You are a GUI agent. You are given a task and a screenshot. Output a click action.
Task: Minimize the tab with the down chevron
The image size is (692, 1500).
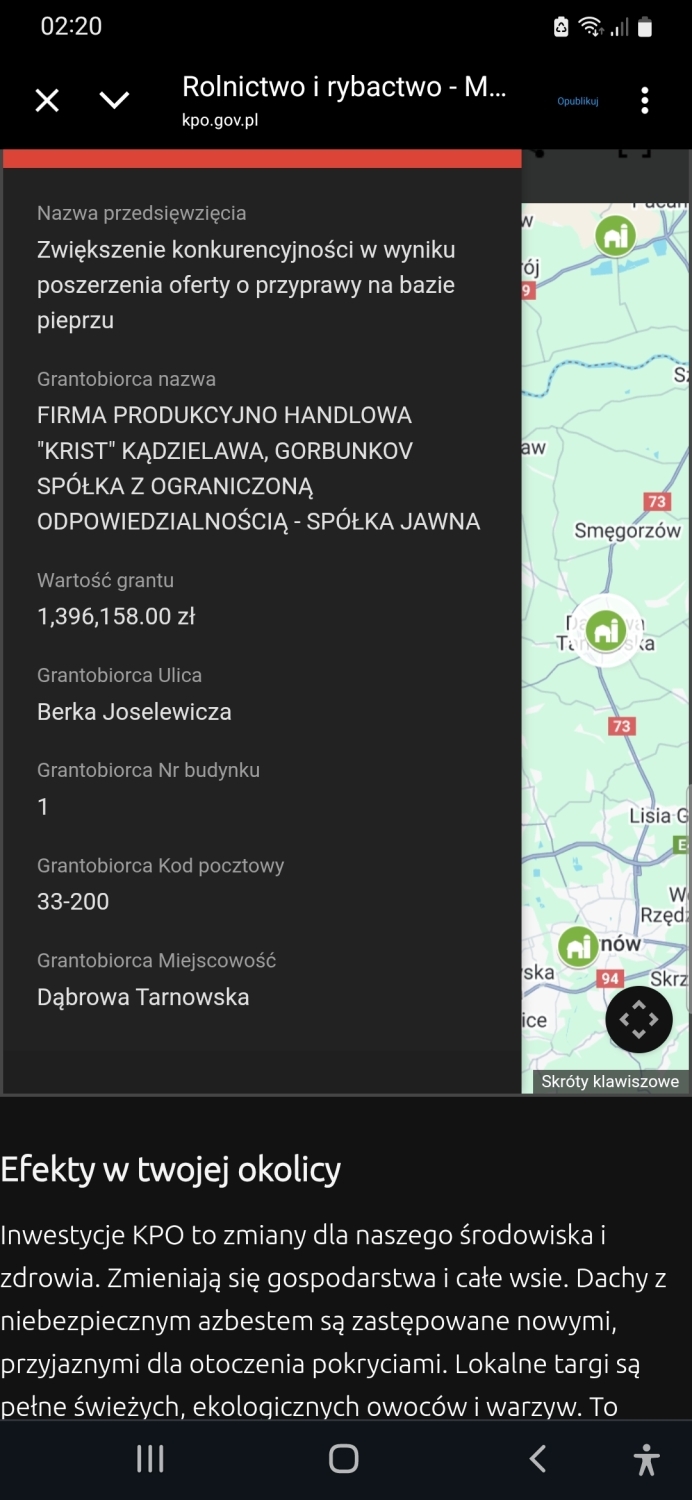pos(115,100)
